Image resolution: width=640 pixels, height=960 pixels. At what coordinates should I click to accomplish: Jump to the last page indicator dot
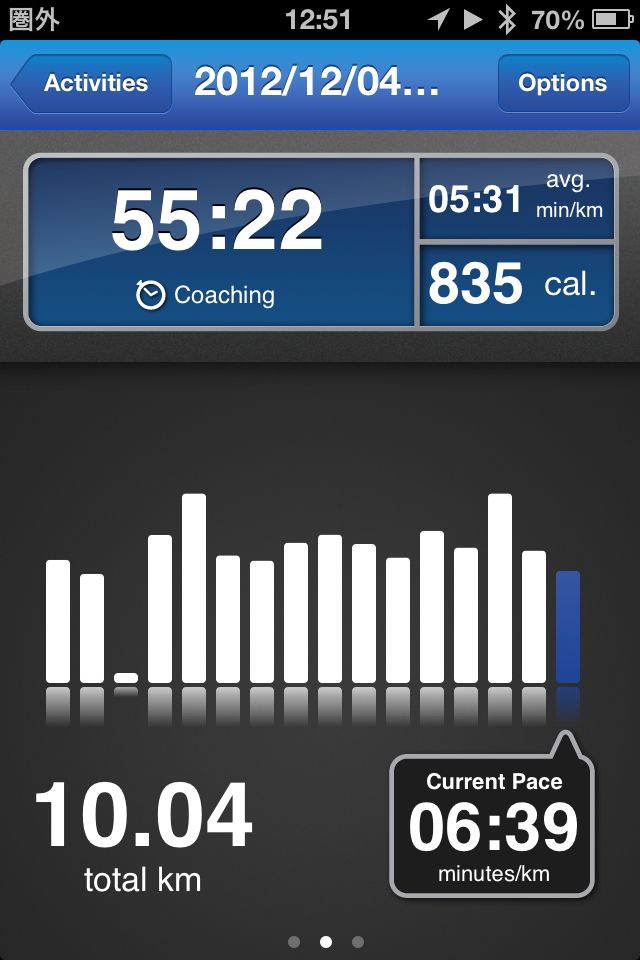(x=358, y=941)
